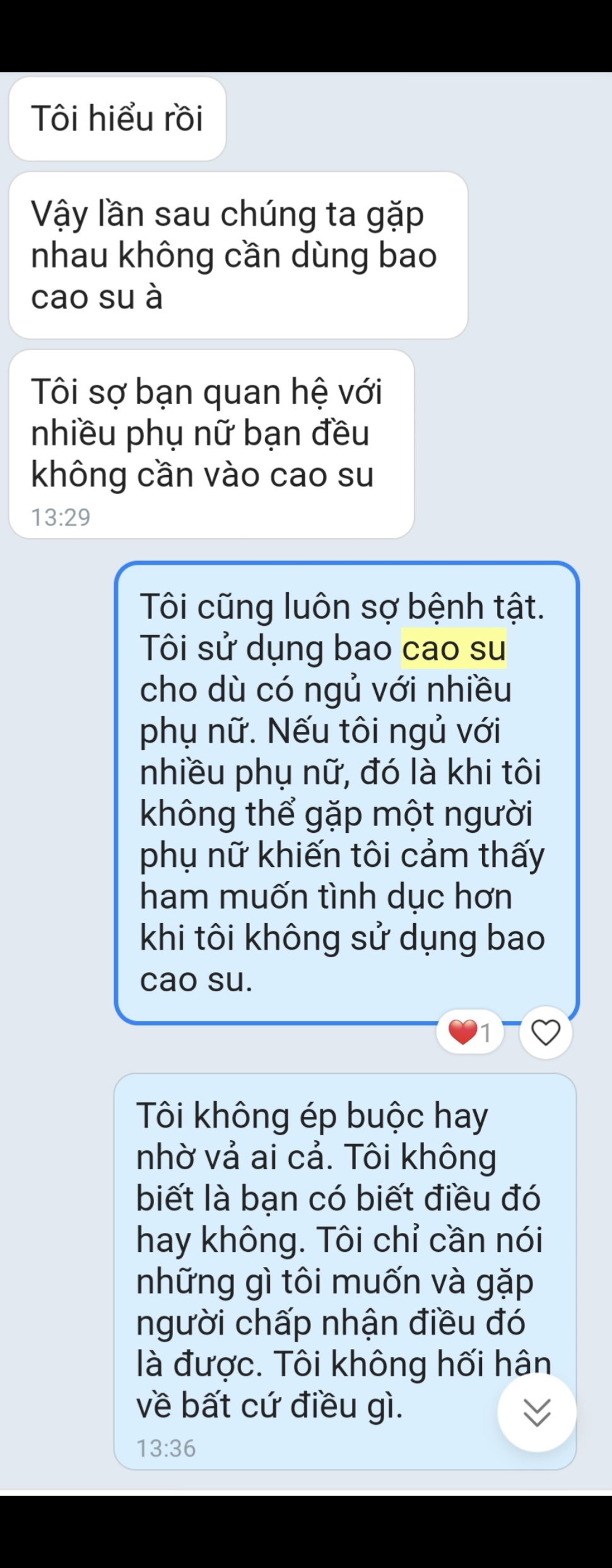The image size is (612, 1568).
Task: Open the red heart reaction count
Action: click(469, 1033)
